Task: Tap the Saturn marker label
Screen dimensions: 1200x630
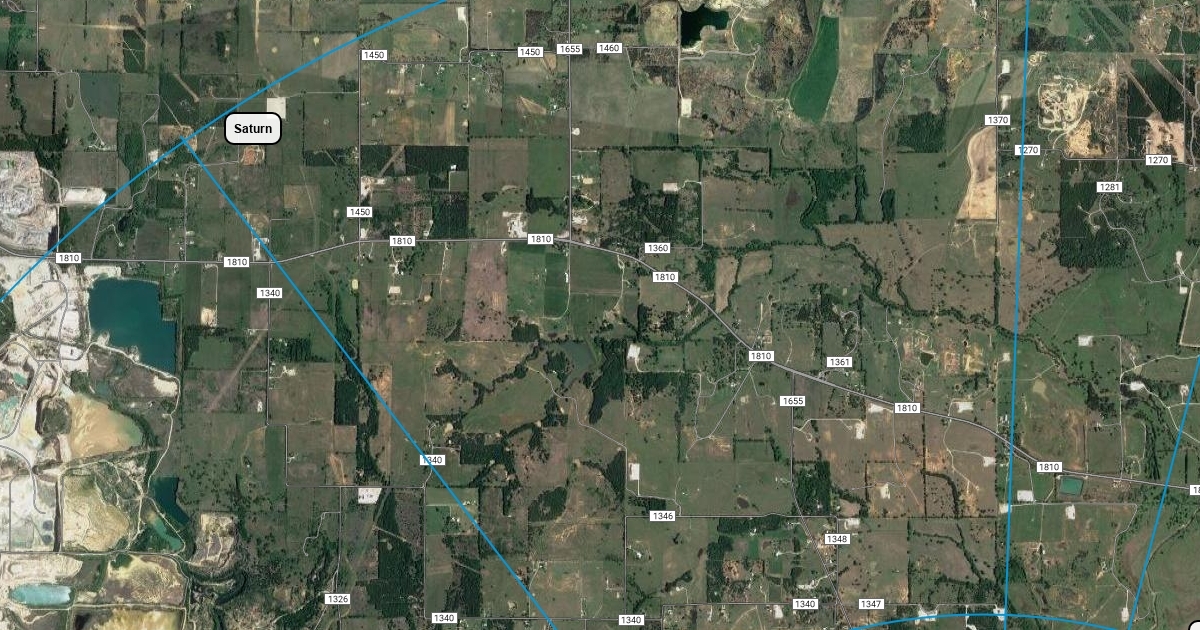Action: [x=253, y=129]
